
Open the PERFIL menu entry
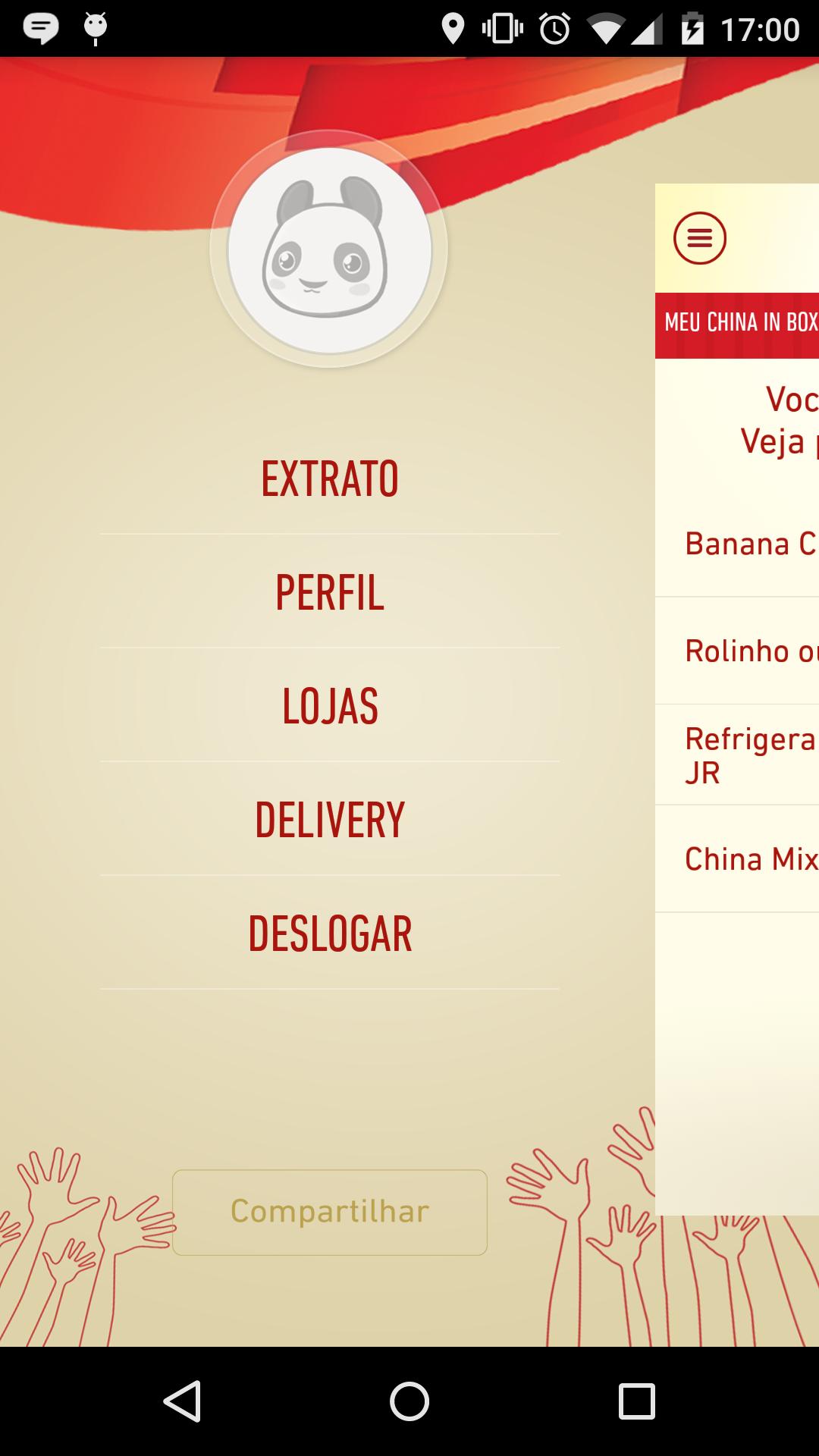(x=329, y=592)
